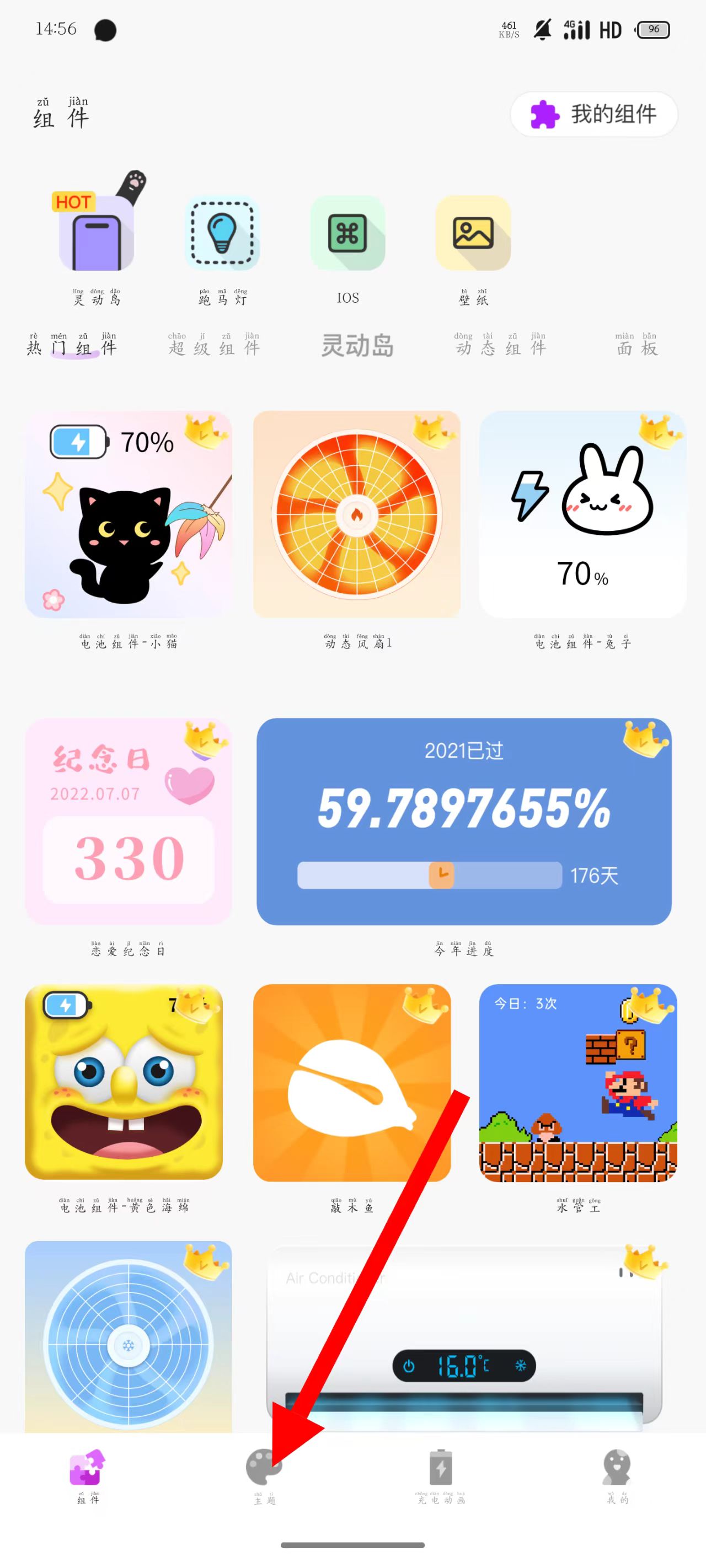Switch to 面板 category tab
This screenshot has height=1568, width=706.
637,345
